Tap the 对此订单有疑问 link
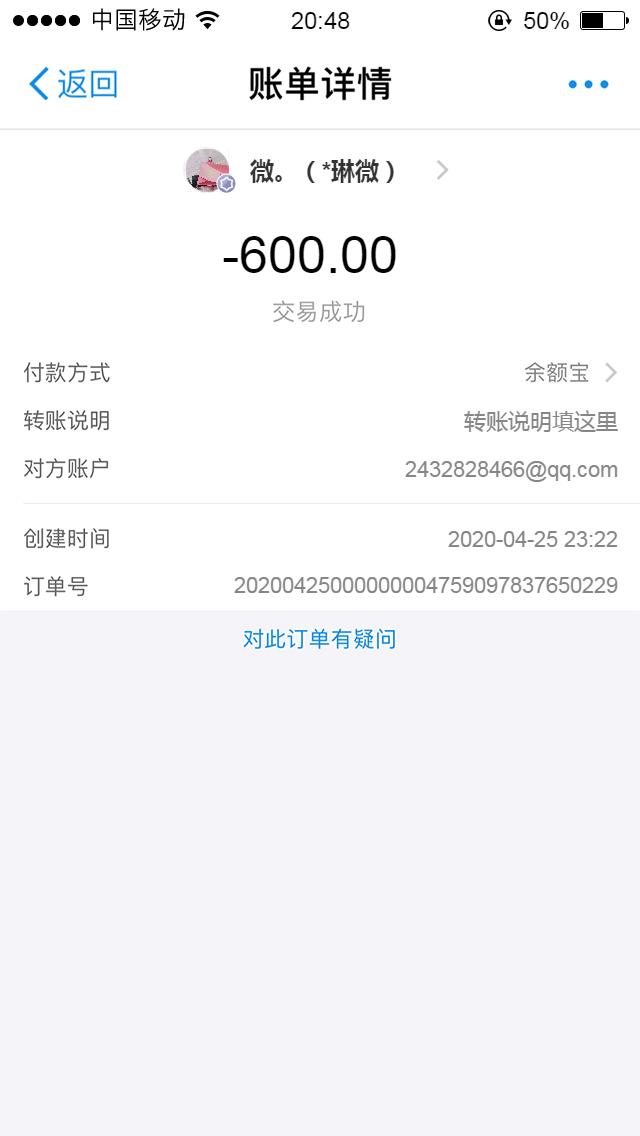The width and height of the screenshot is (640, 1136). tap(320, 639)
